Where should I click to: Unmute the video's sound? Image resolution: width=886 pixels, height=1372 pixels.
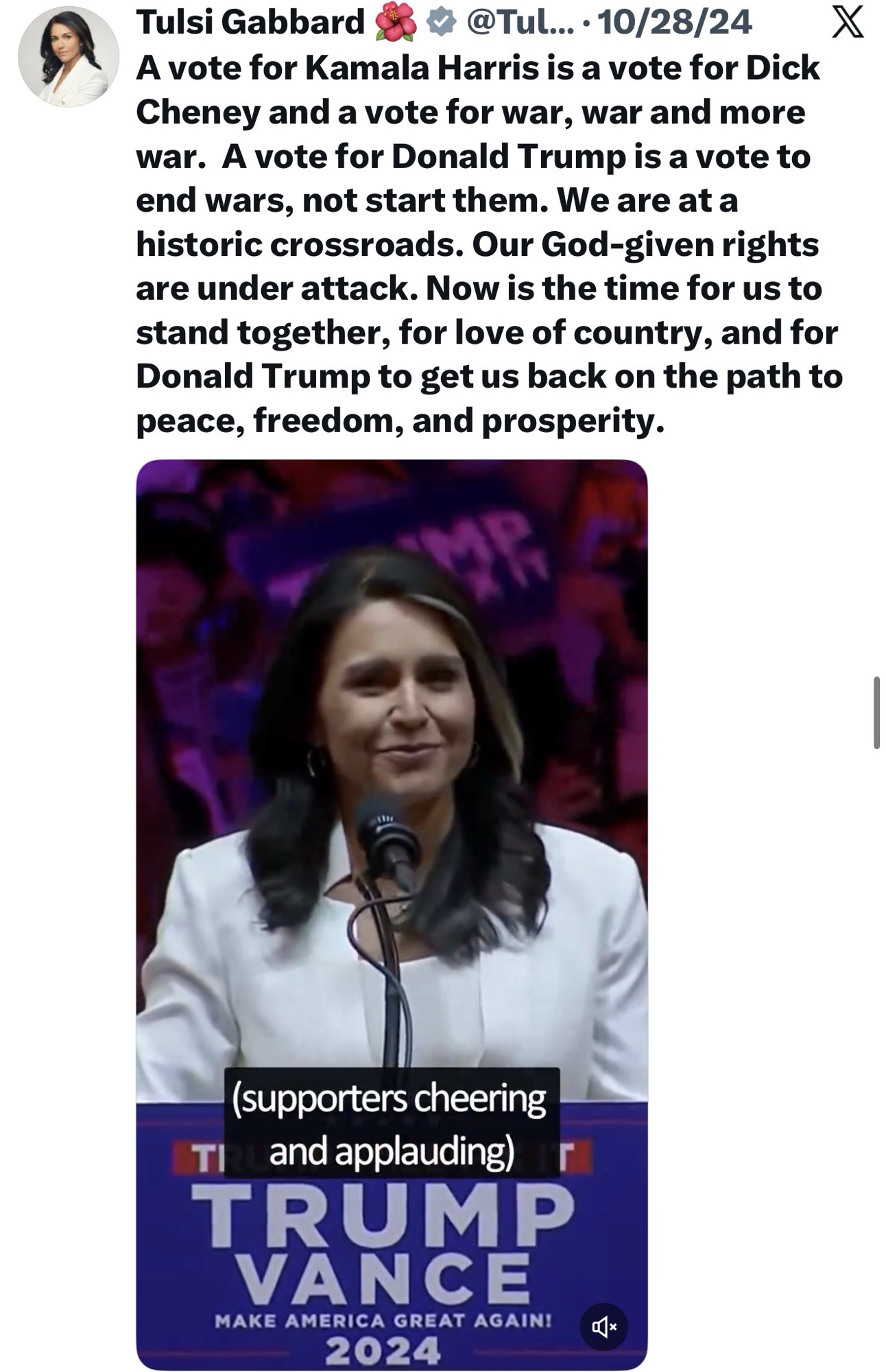click(x=603, y=1327)
